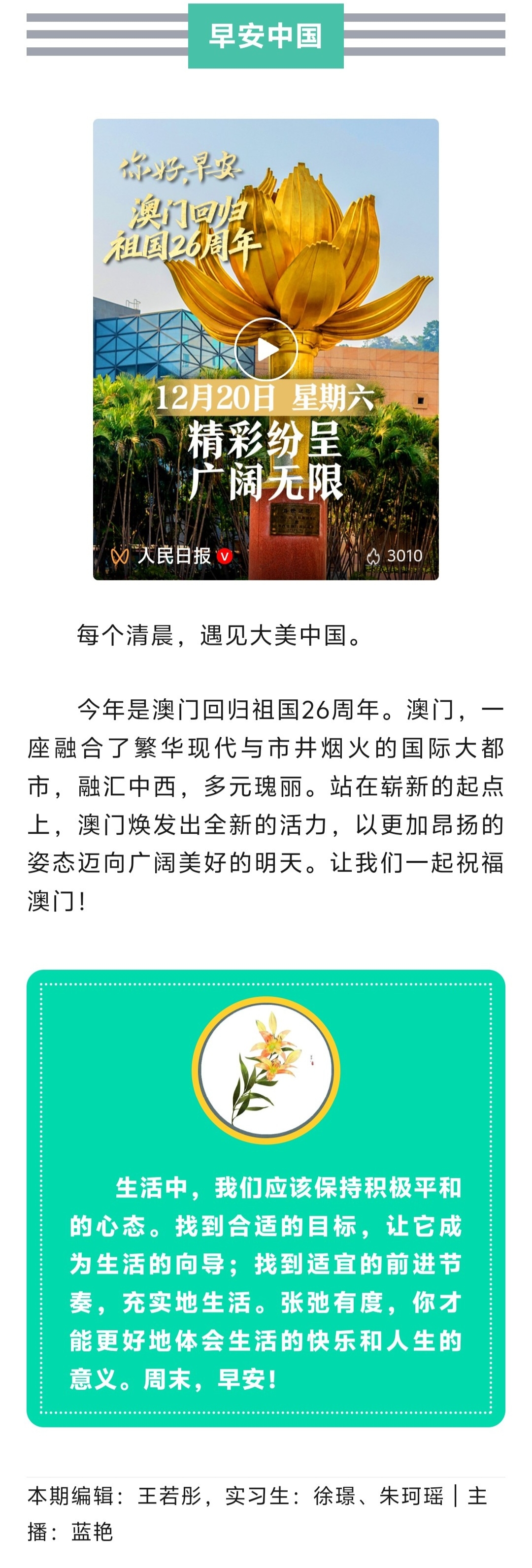Screen dimensions: 532x1568
Task: Play the 澳门回归祖国26周年 video
Action: (266, 349)
